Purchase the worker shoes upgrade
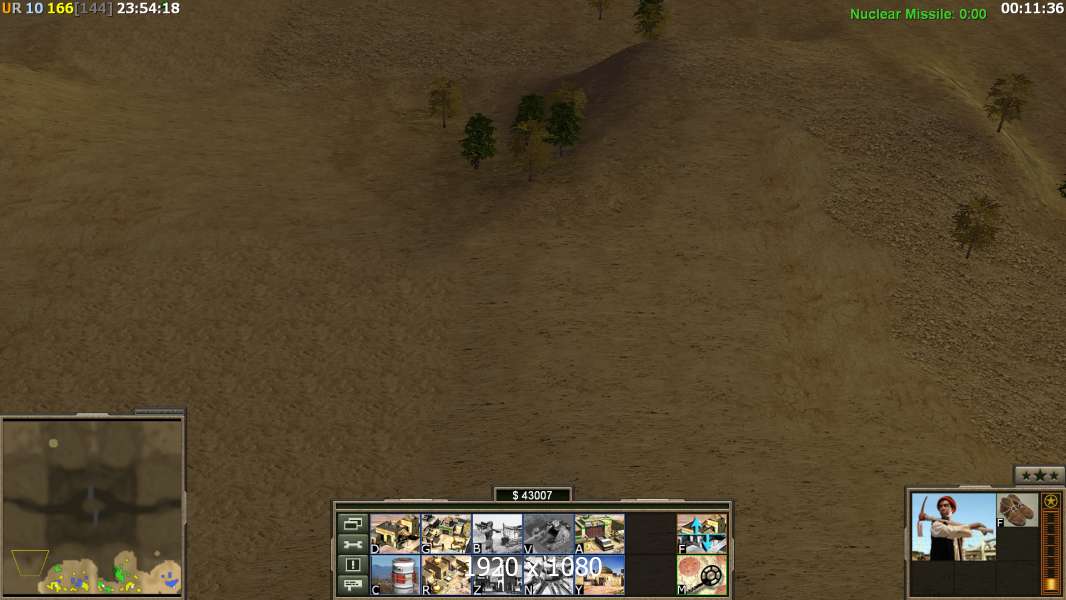The height and width of the screenshot is (600, 1066). pos(1017,509)
